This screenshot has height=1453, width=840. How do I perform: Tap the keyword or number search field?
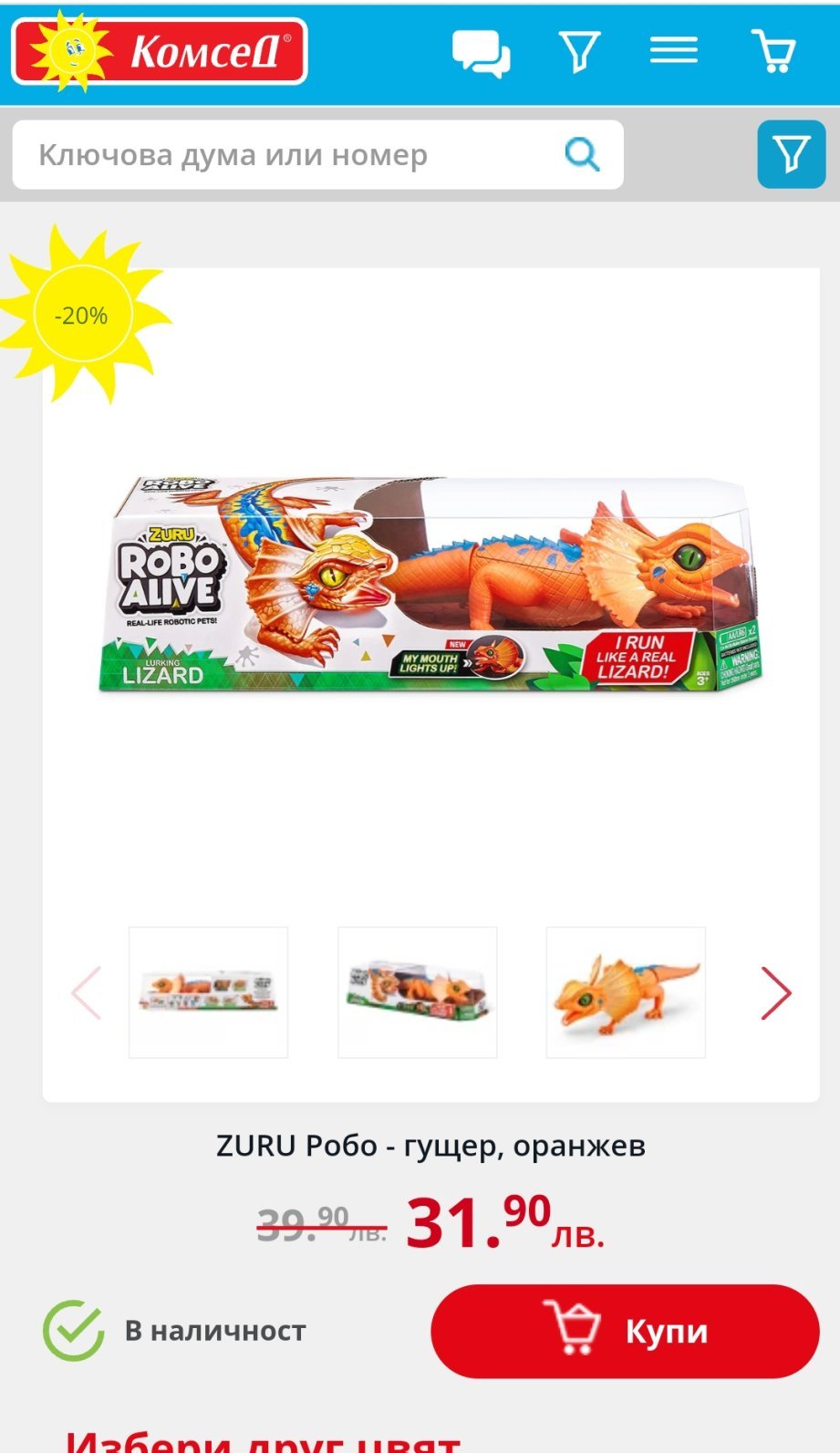click(317, 155)
